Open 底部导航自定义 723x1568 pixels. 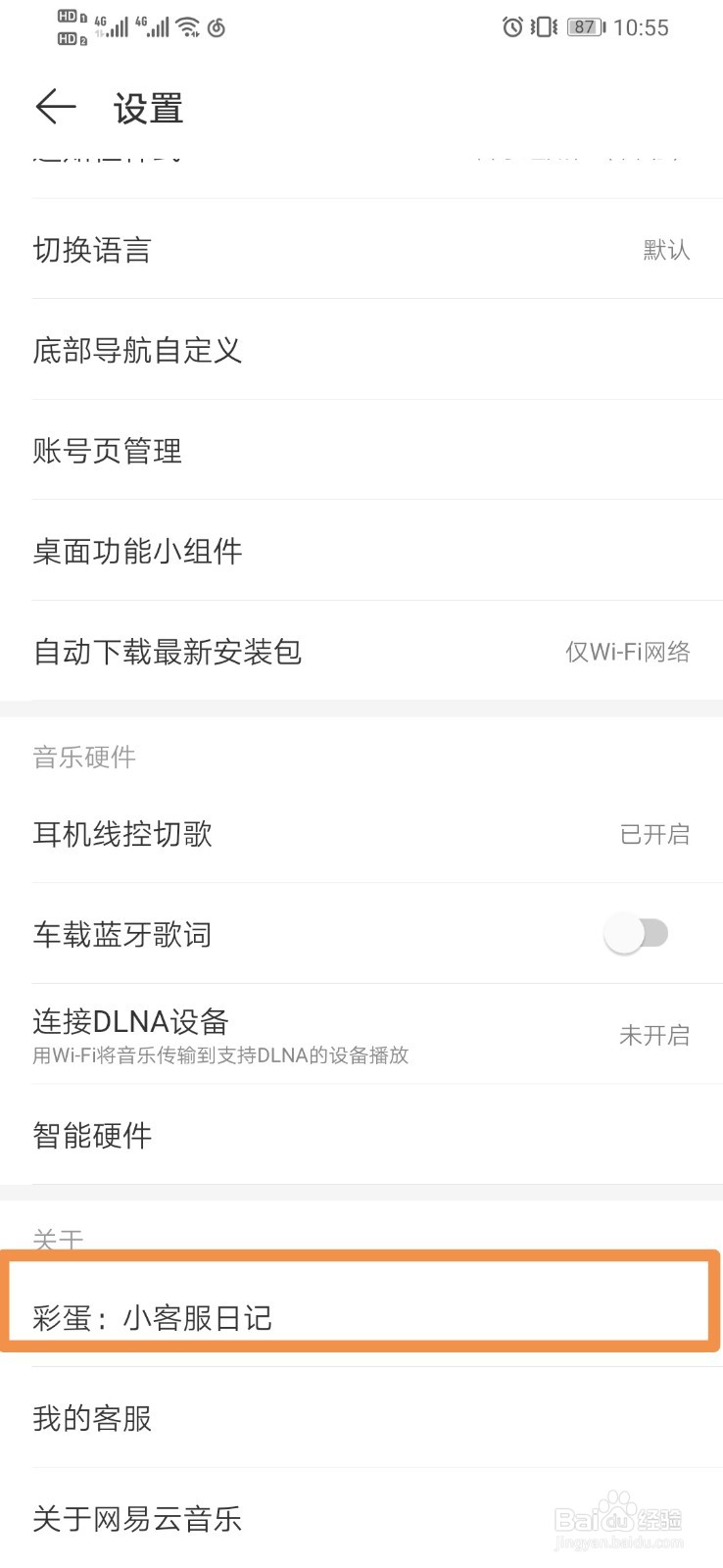tap(361, 350)
